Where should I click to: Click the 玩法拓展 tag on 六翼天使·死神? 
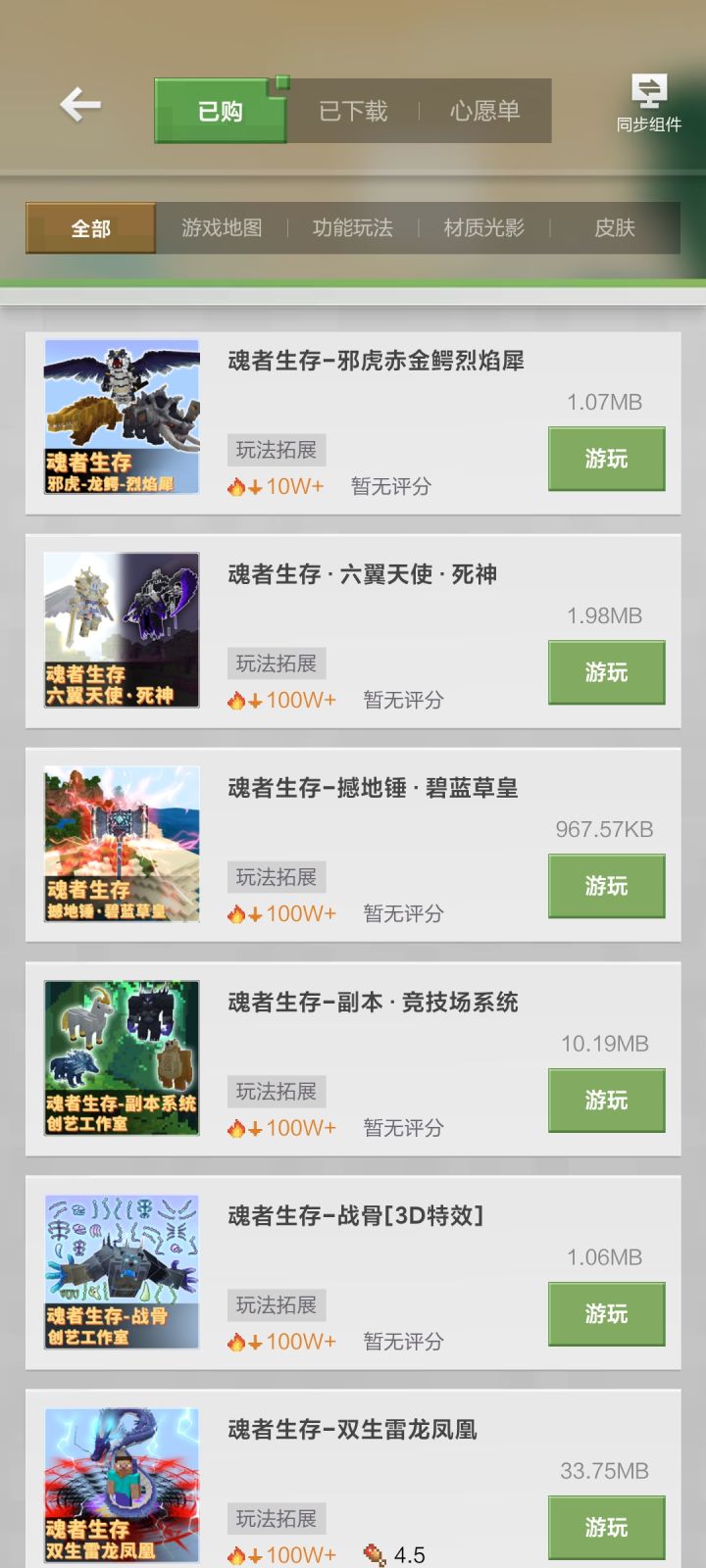tap(276, 662)
